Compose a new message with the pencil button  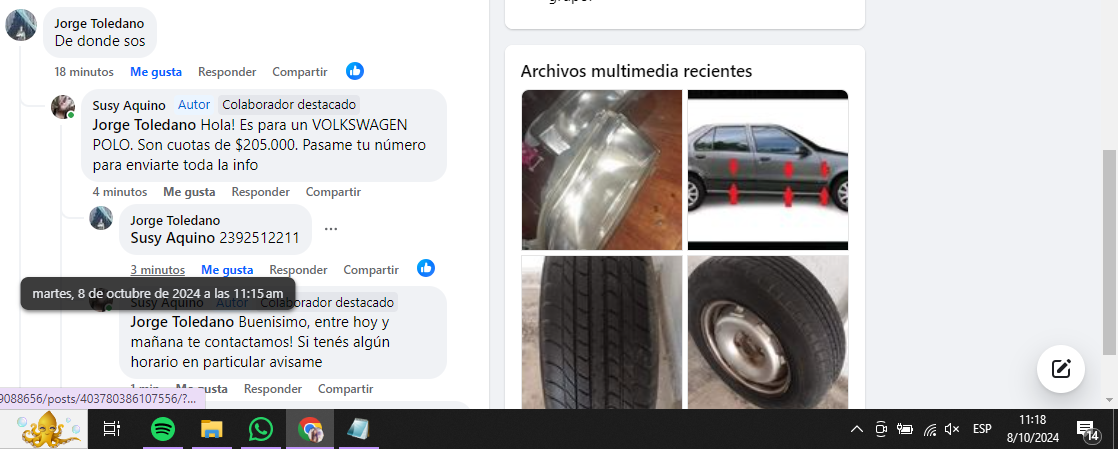coord(1061,369)
